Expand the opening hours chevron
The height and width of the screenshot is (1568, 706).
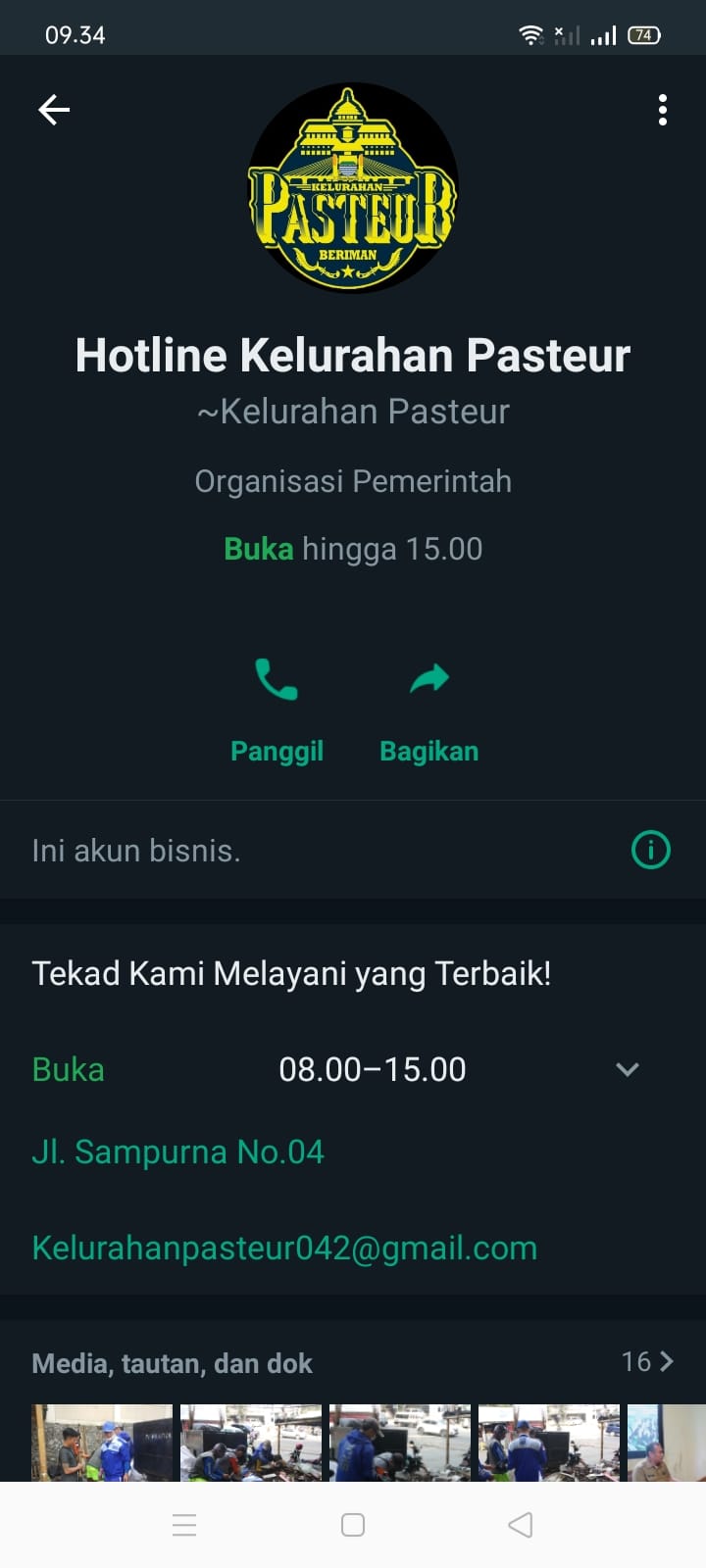(628, 1069)
